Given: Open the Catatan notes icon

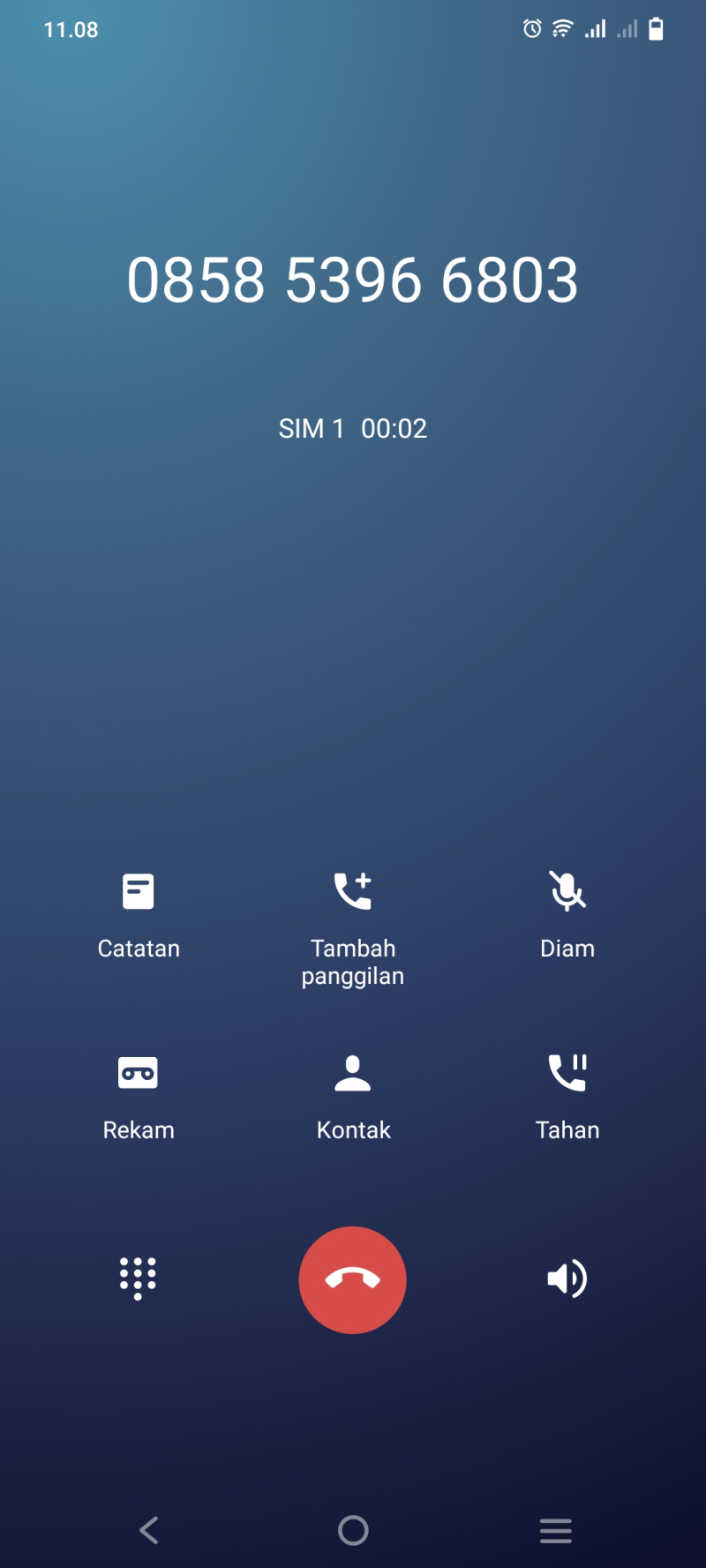Looking at the screenshot, I should pos(139,890).
